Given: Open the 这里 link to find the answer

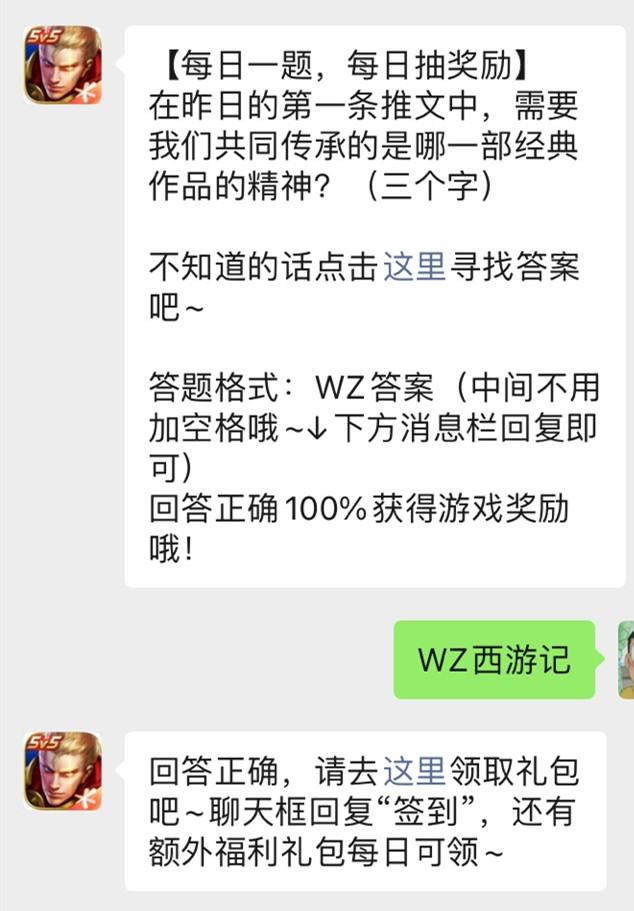Looking at the screenshot, I should 414,267.
